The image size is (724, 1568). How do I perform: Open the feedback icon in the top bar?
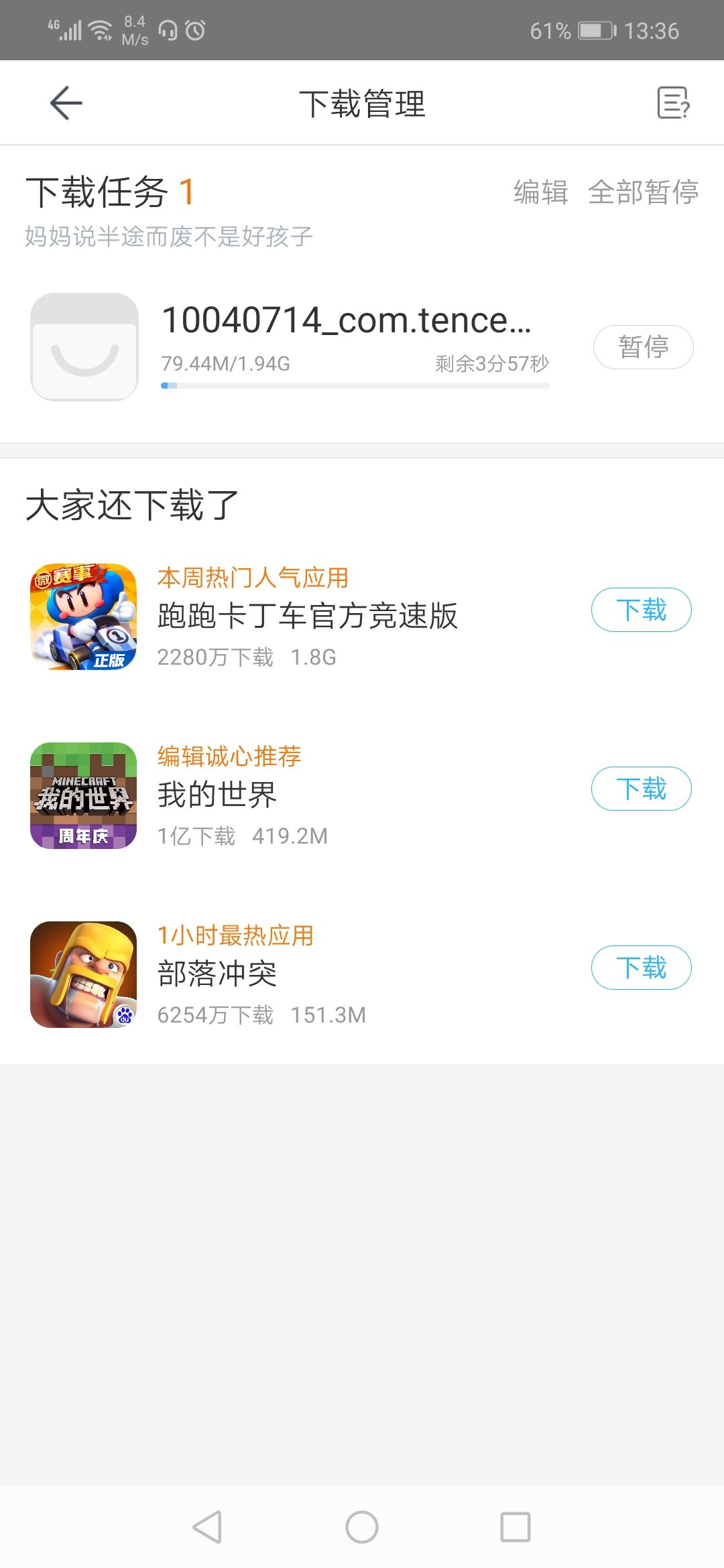pos(673,103)
